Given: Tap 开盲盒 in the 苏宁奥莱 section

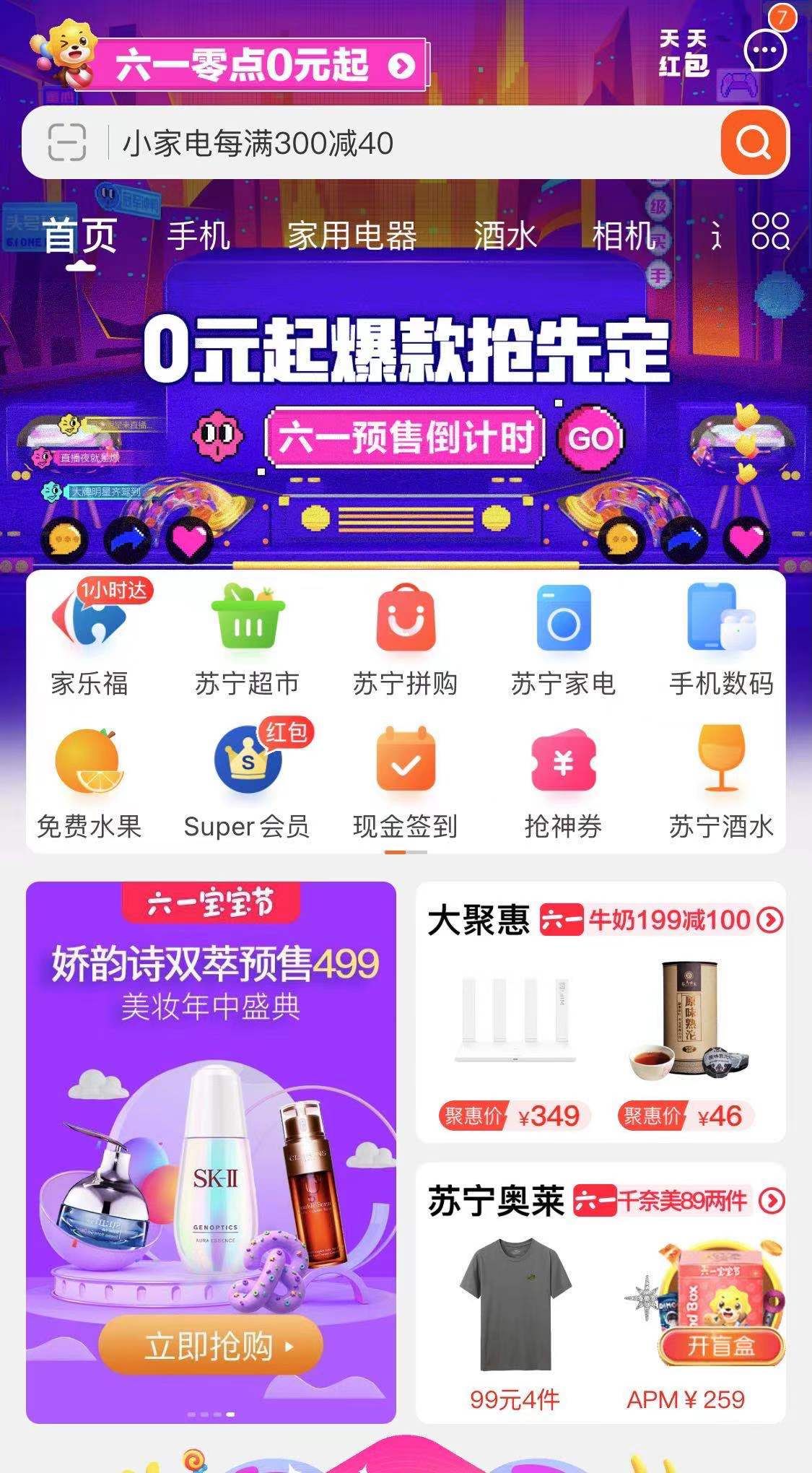Looking at the screenshot, I should click(x=721, y=1345).
